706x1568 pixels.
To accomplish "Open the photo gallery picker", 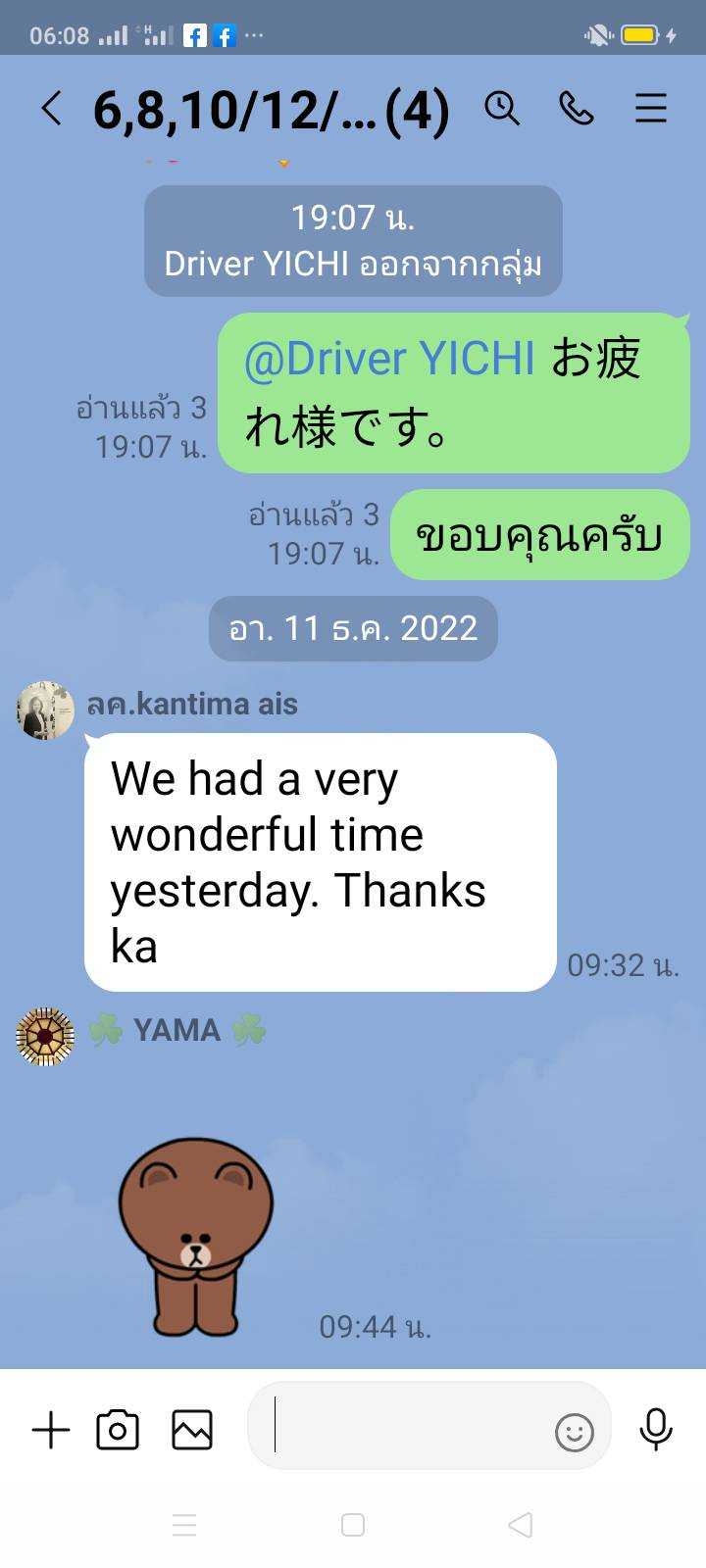I will (x=192, y=1431).
